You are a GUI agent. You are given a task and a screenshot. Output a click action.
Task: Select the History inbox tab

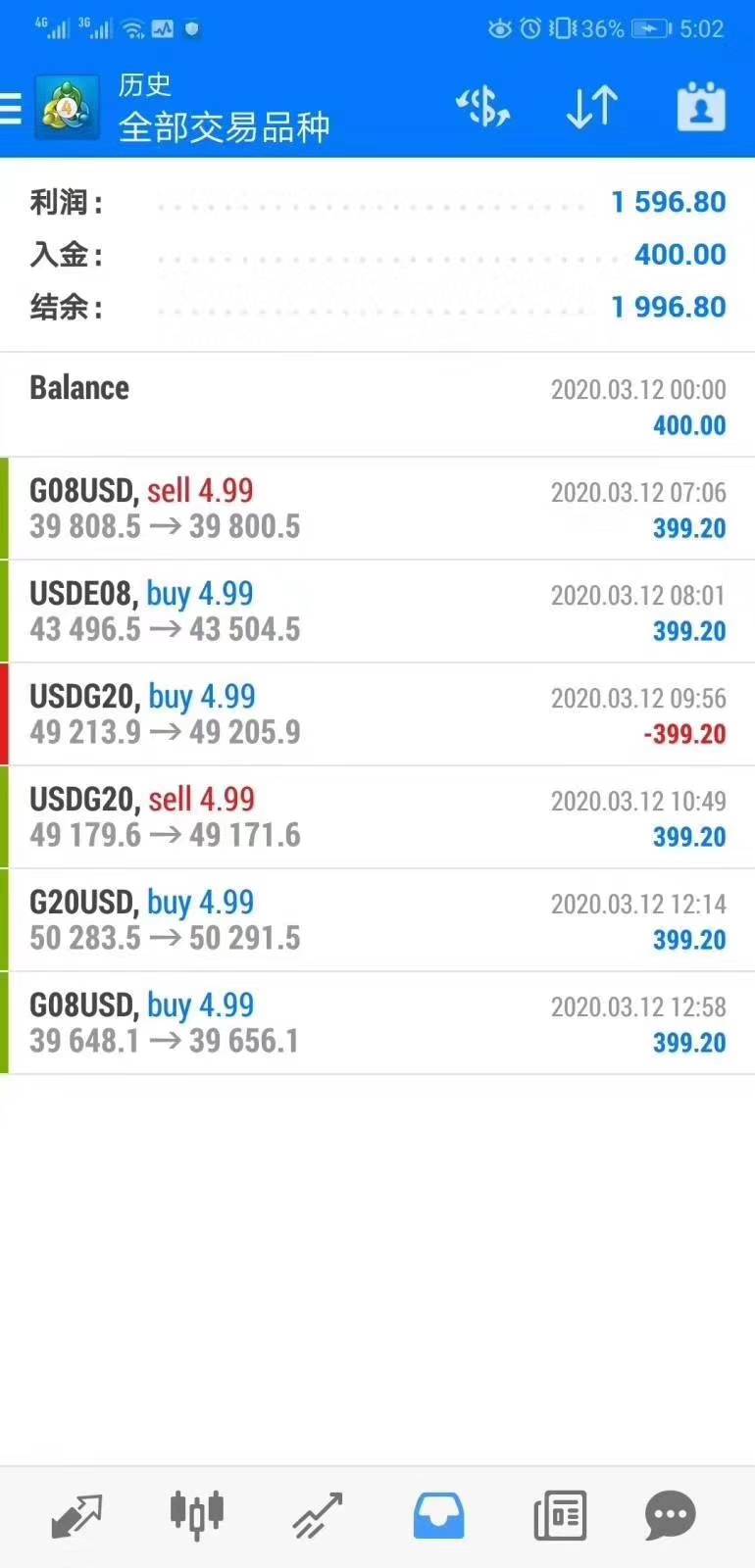[x=438, y=1516]
